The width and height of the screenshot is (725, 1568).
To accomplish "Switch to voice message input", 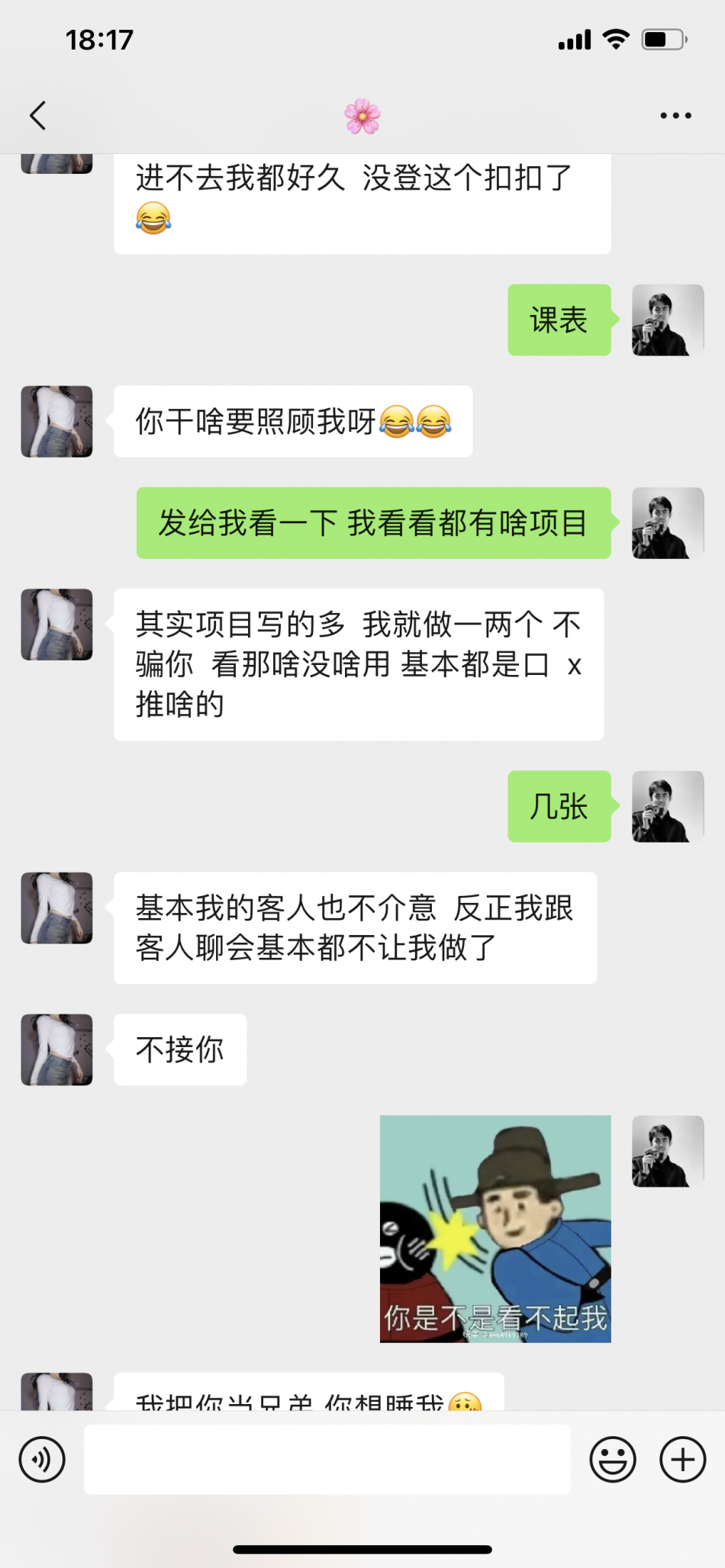I will point(42,1460).
